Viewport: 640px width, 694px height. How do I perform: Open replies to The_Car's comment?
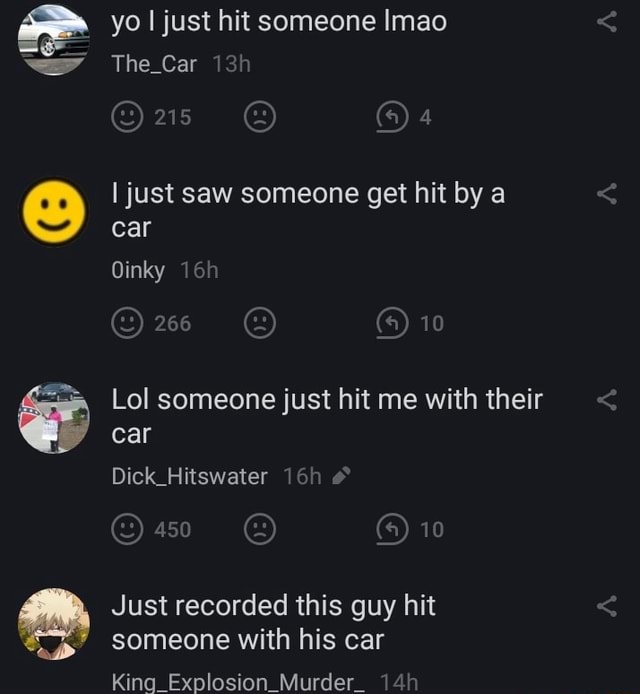(x=391, y=117)
